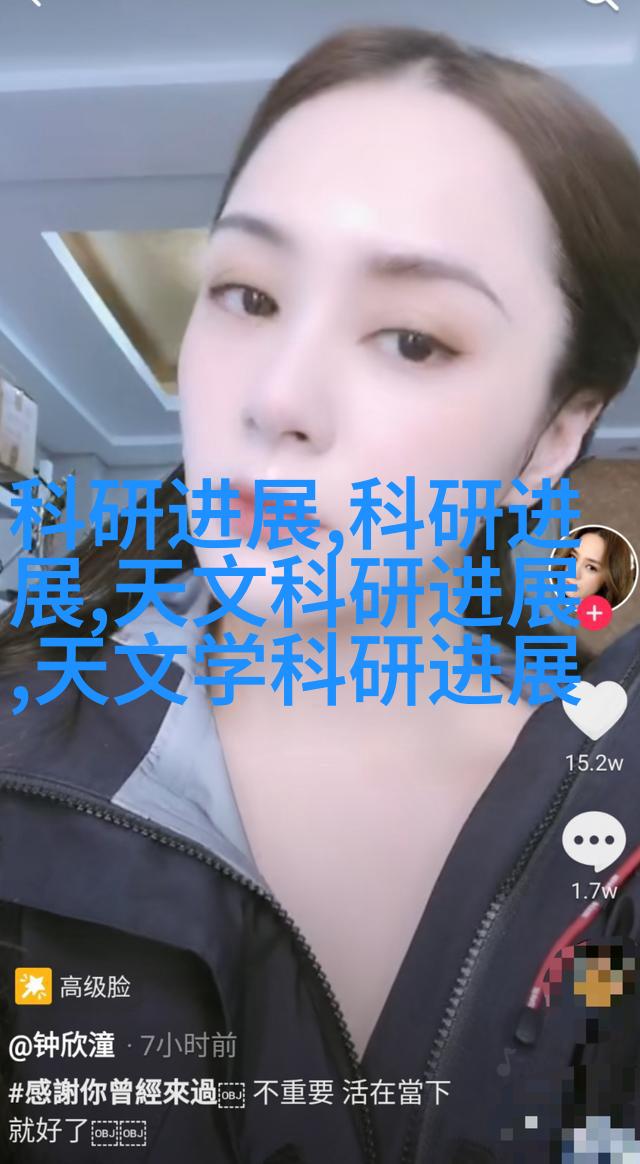The width and height of the screenshot is (640, 1164).
Task: Open the hashtag #感謝你曾經來過
Action: [113, 1092]
